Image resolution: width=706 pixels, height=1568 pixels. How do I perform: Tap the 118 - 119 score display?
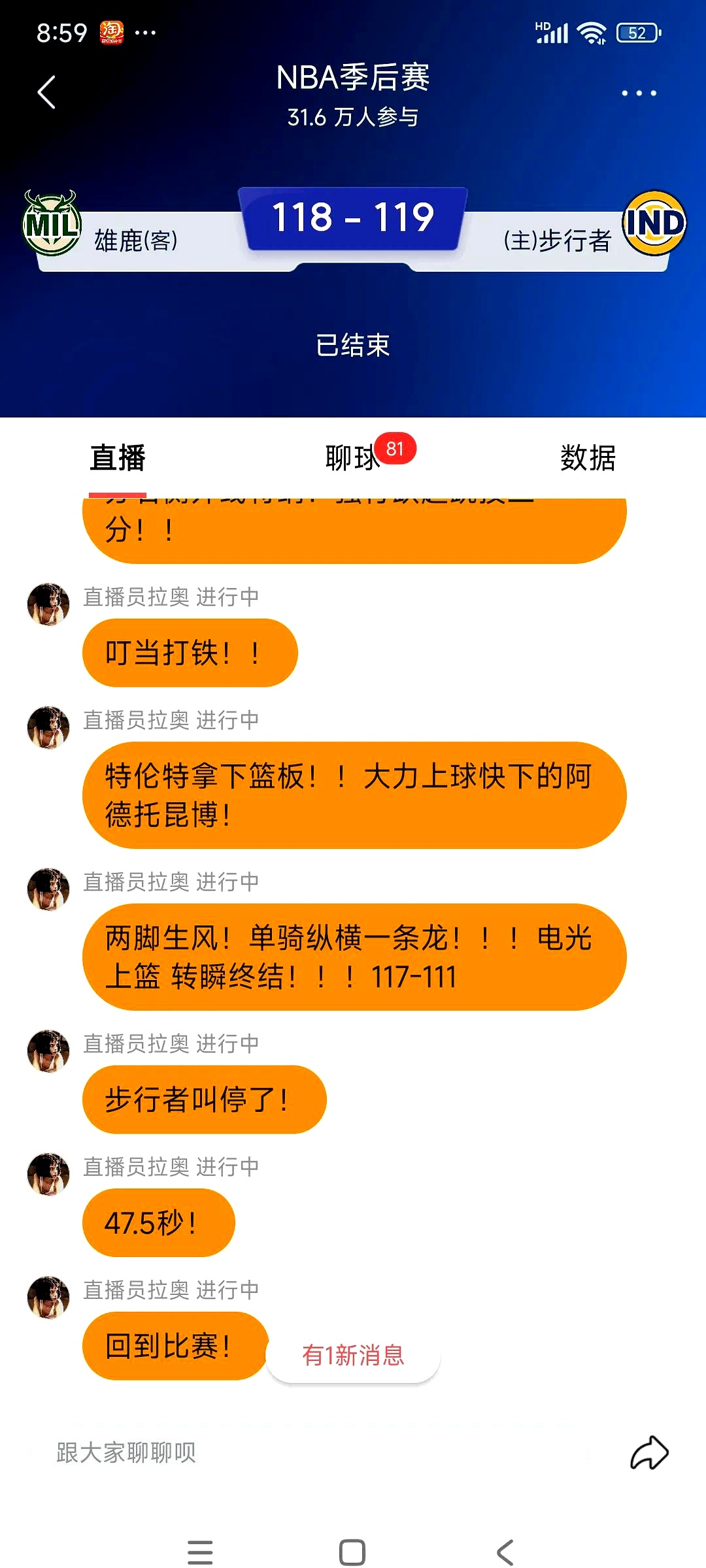353,219
